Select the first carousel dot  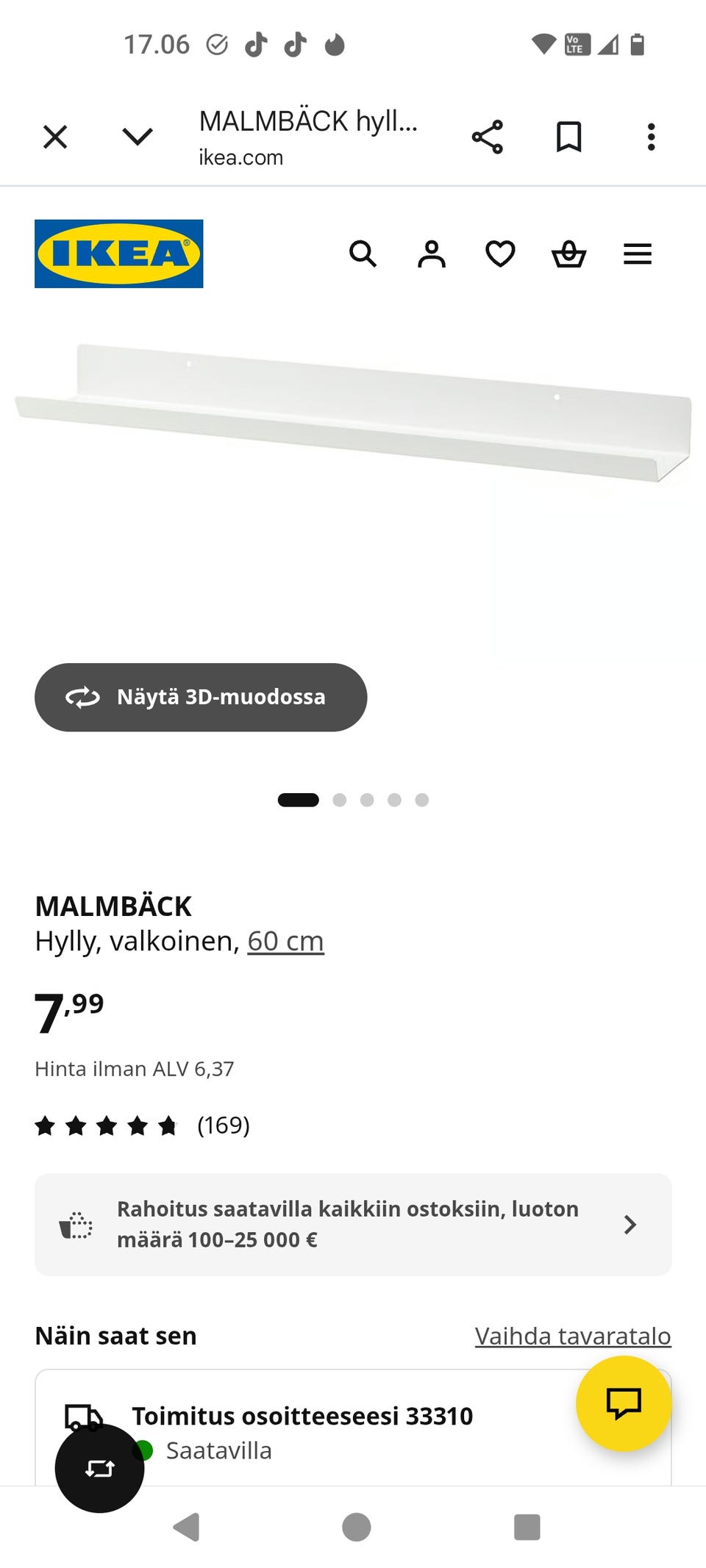point(299,800)
